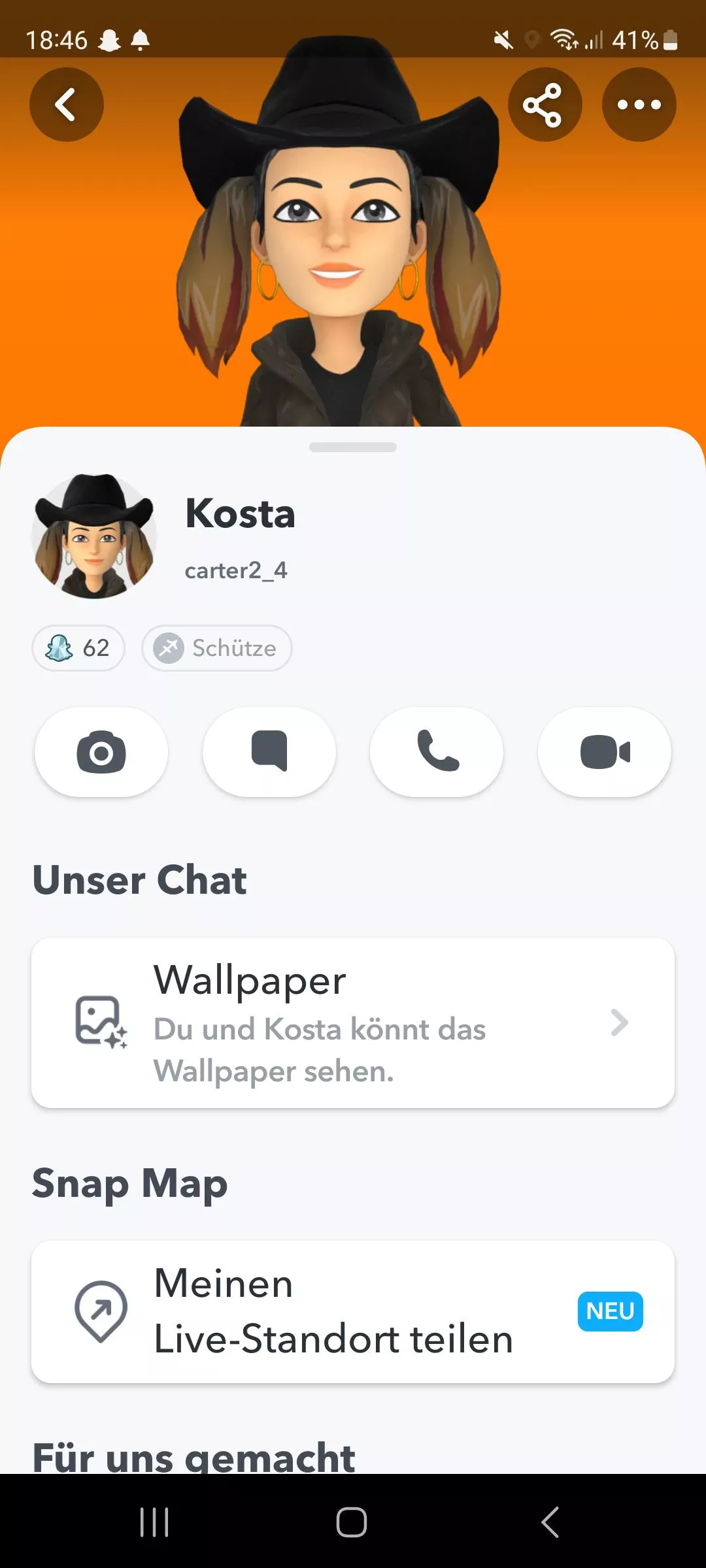The width and height of the screenshot is (706, 1568).
Task: Open the camera to snap Kosta
Action: point(101,752)
